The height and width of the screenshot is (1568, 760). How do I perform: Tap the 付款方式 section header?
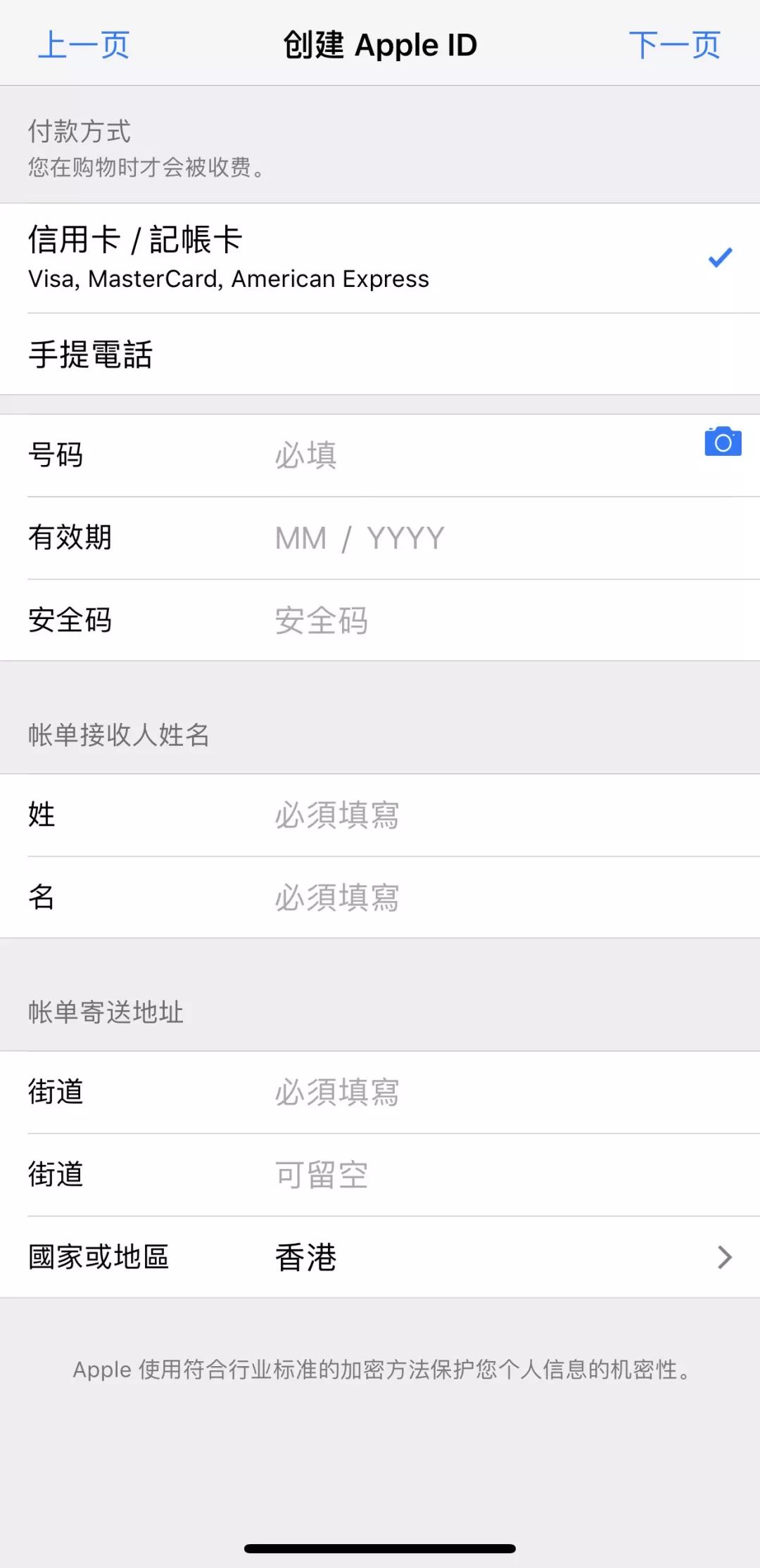pyautogui.click(x=79, y=132)
